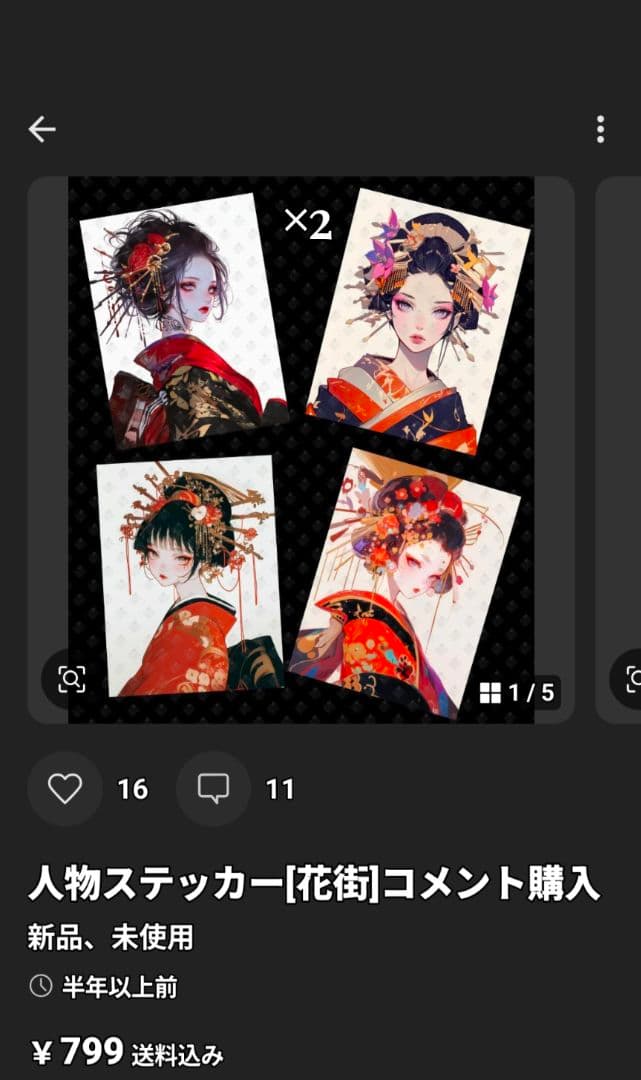Open the three-dot overflow menu

coord(600,129)
